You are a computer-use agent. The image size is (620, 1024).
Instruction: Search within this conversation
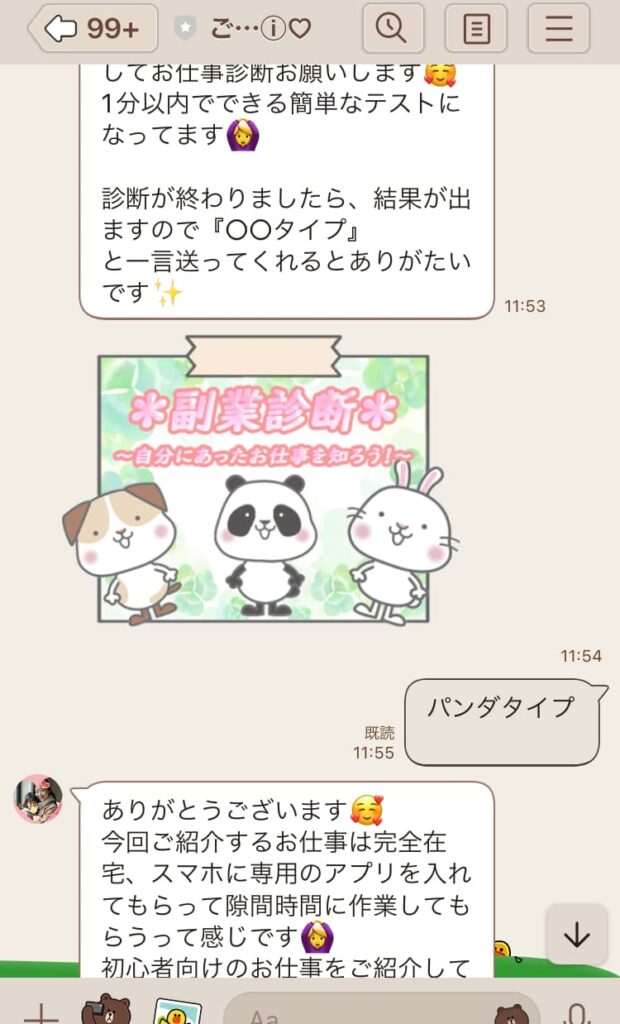coord(392,29)
